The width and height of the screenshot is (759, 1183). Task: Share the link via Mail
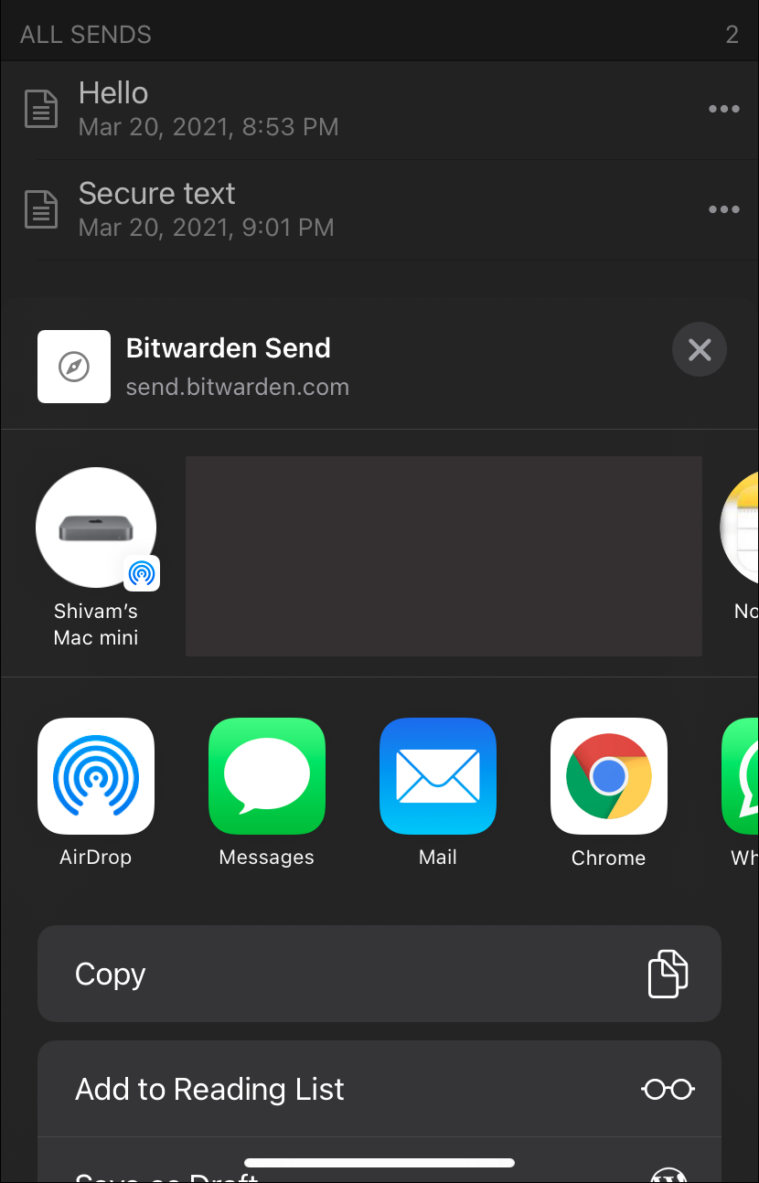(438, 776)
